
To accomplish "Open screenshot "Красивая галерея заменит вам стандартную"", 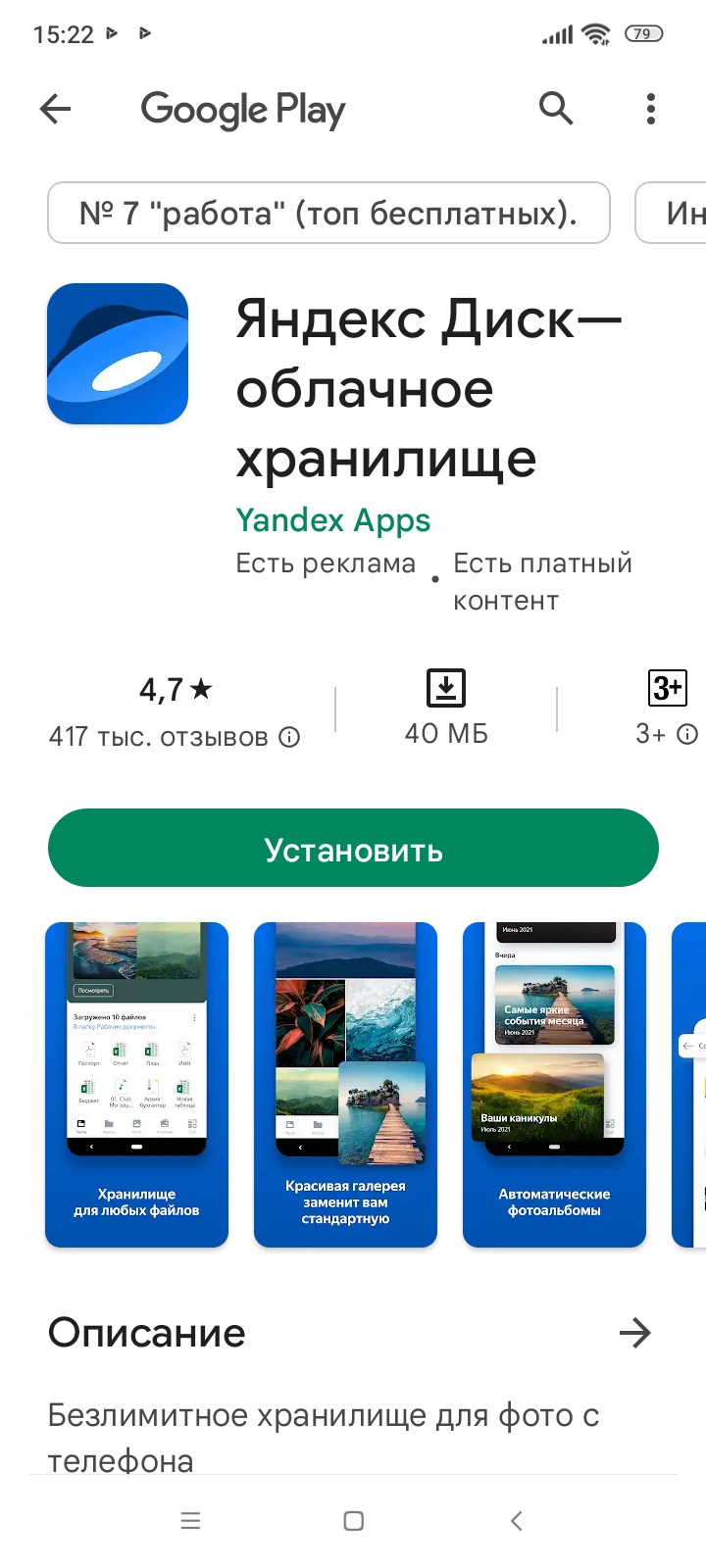I will [x=345, y=1085].
